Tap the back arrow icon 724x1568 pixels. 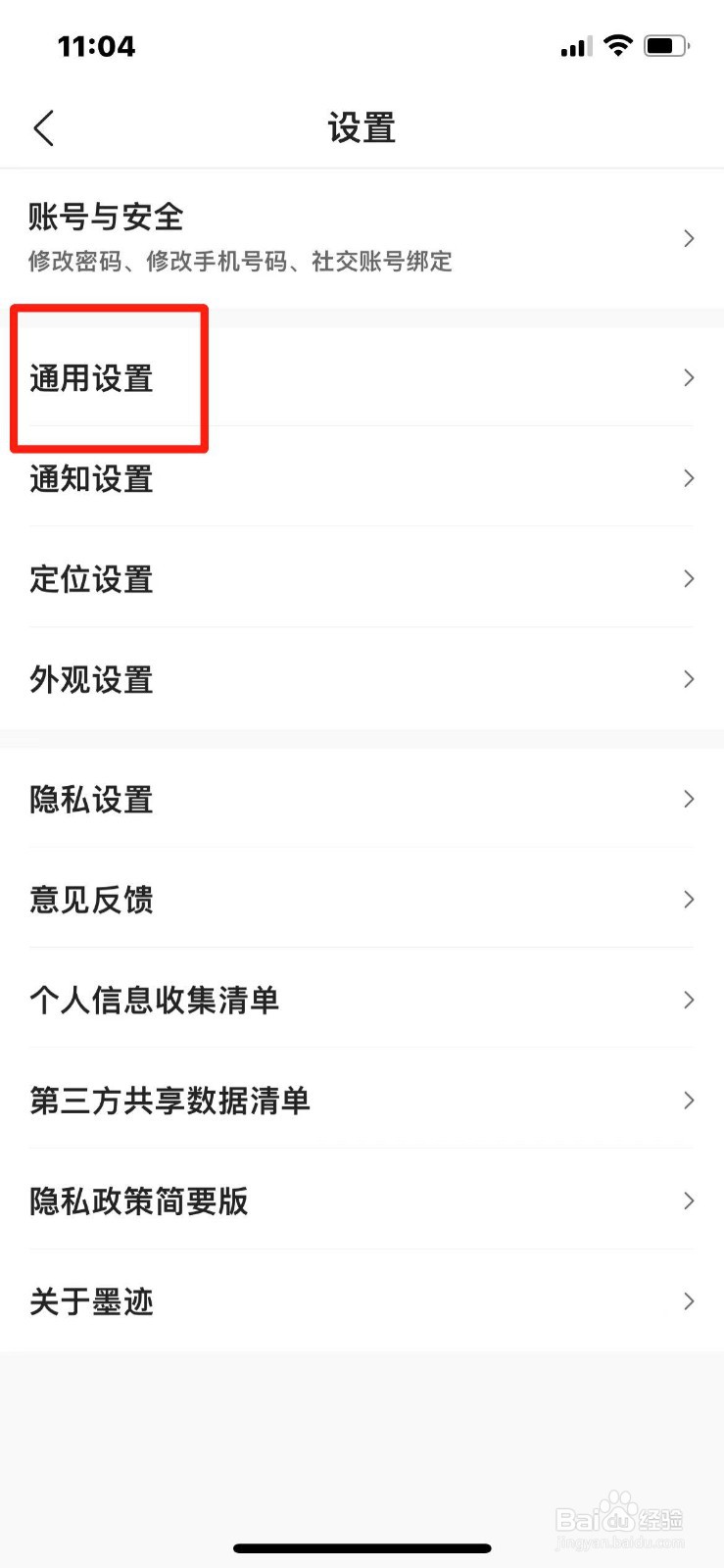click(x=43, y=127)
